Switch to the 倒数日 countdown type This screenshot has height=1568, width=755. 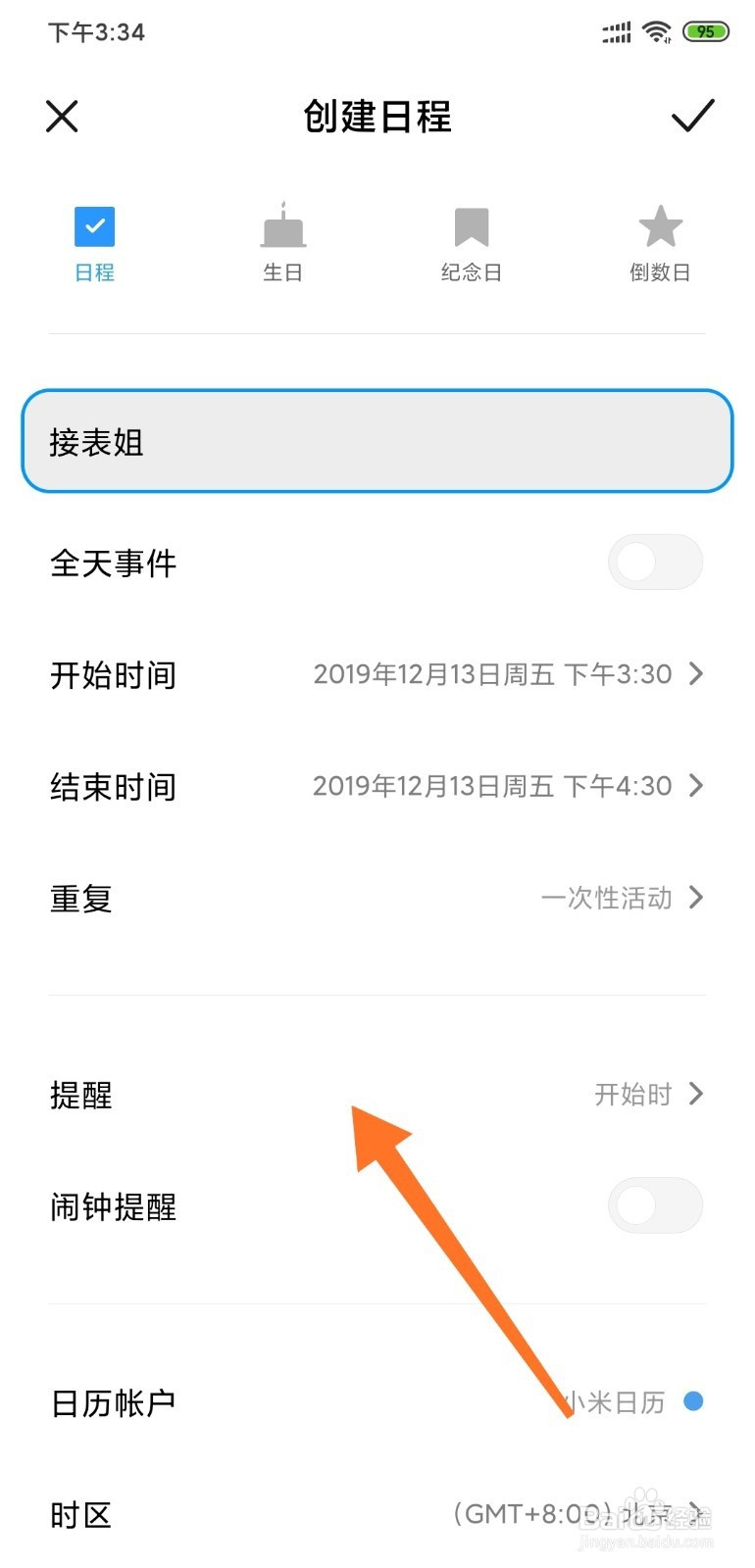tap(660, 244)
